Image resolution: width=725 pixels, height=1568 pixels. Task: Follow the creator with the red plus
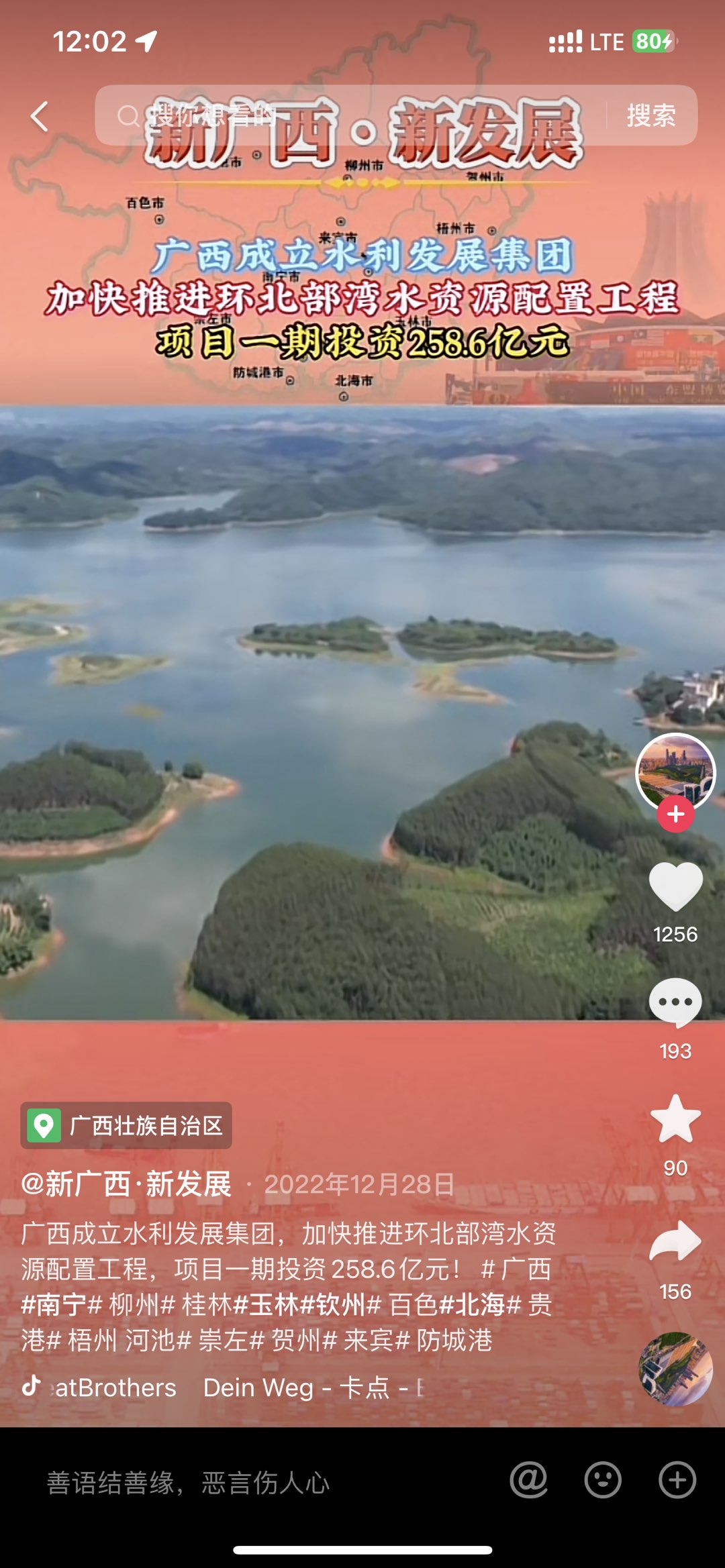(x=675, y=815)
